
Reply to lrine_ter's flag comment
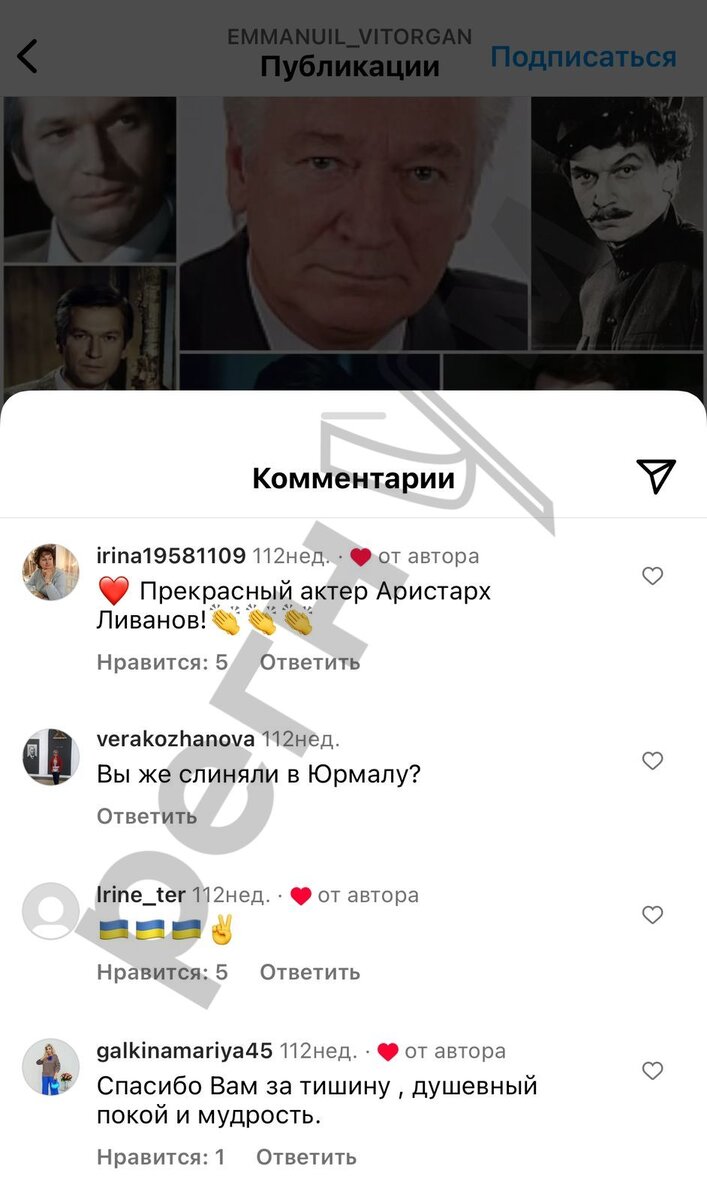pyautogui.click(x=309, y=972)
